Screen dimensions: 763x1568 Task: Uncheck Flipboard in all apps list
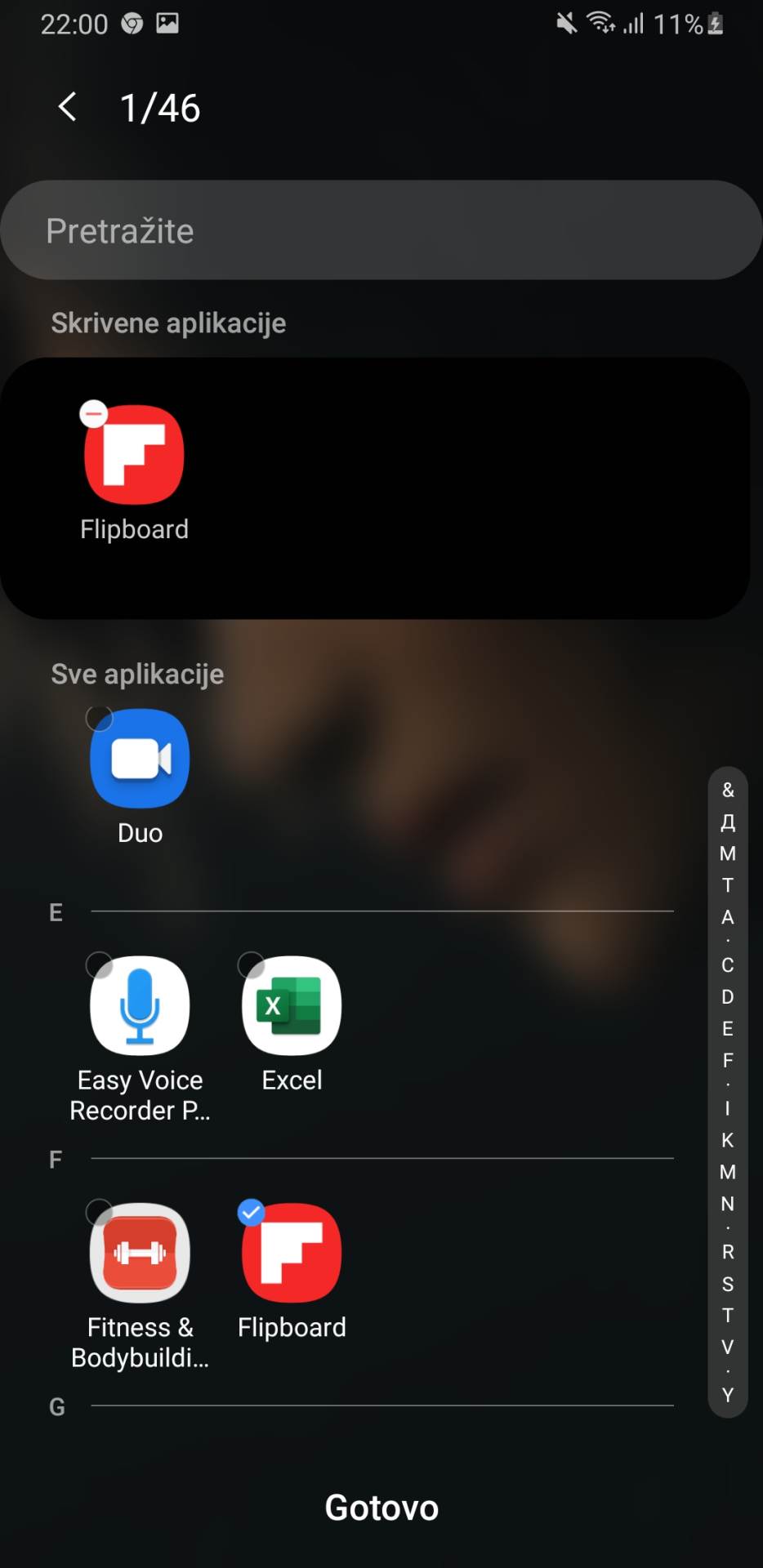point(291,1254)
